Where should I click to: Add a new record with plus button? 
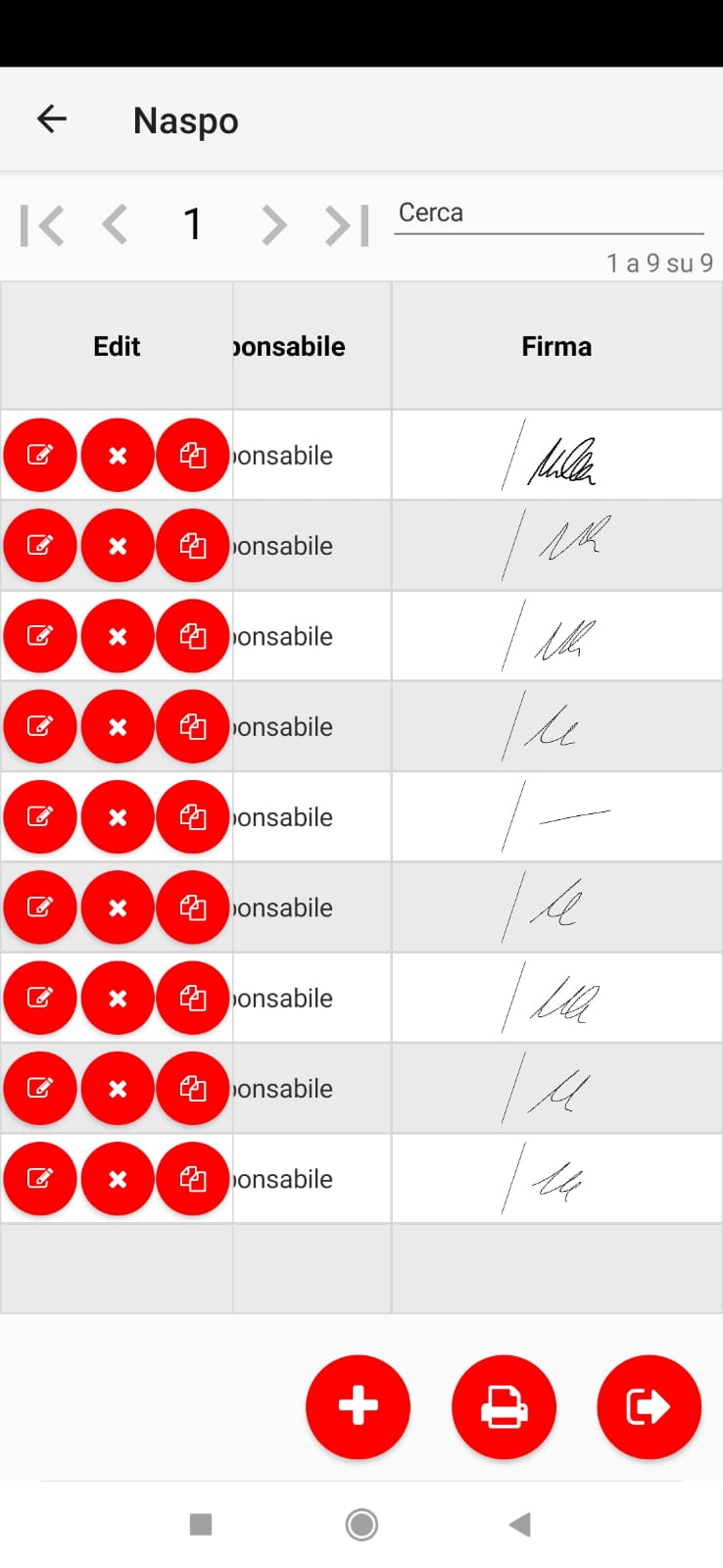coord(358,1406)
